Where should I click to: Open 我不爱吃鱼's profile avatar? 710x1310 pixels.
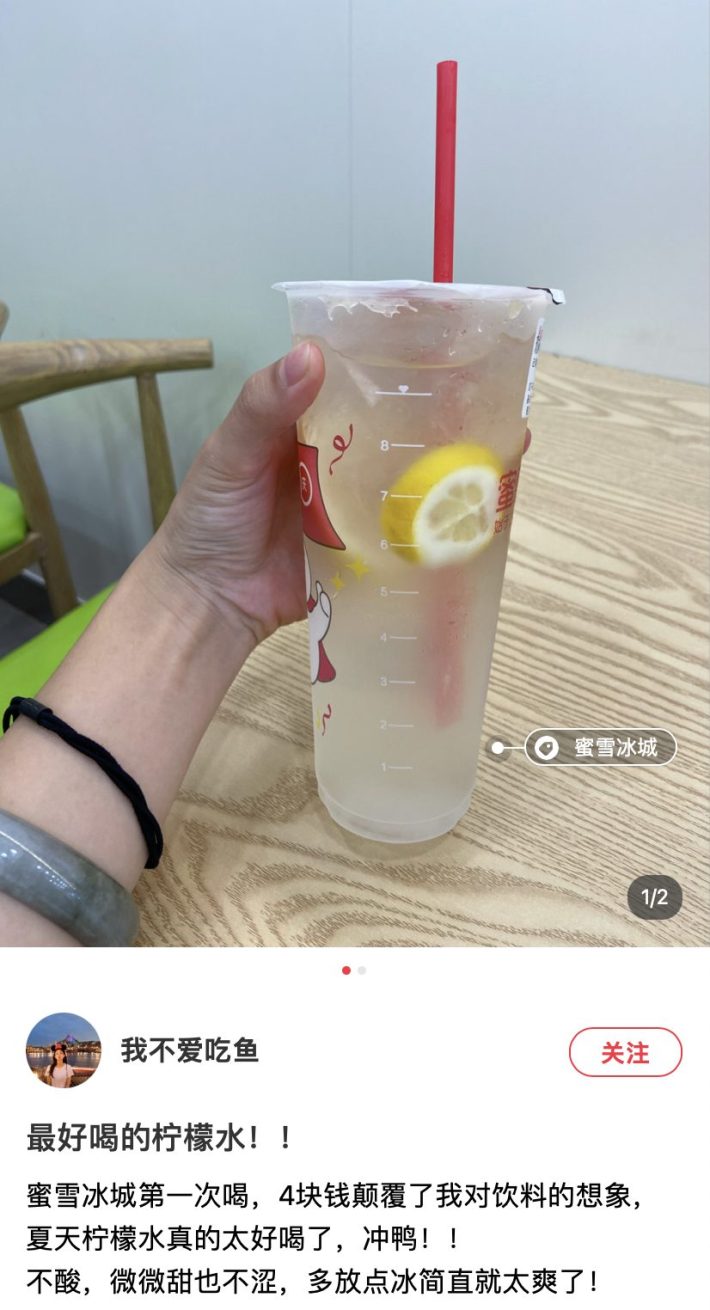coord(63,1050)
